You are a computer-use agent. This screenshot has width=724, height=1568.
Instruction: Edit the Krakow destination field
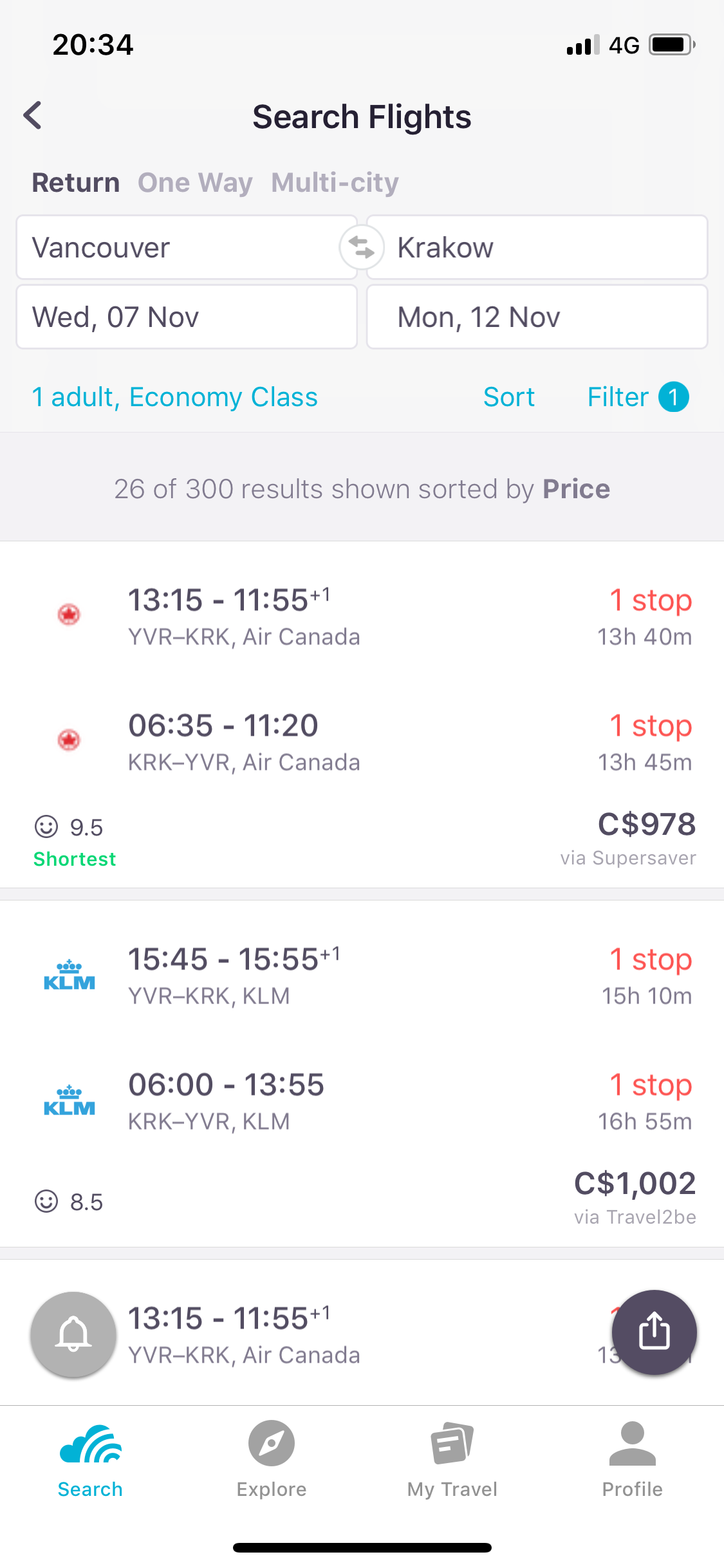pyautogui.click(x=537, y=247)
